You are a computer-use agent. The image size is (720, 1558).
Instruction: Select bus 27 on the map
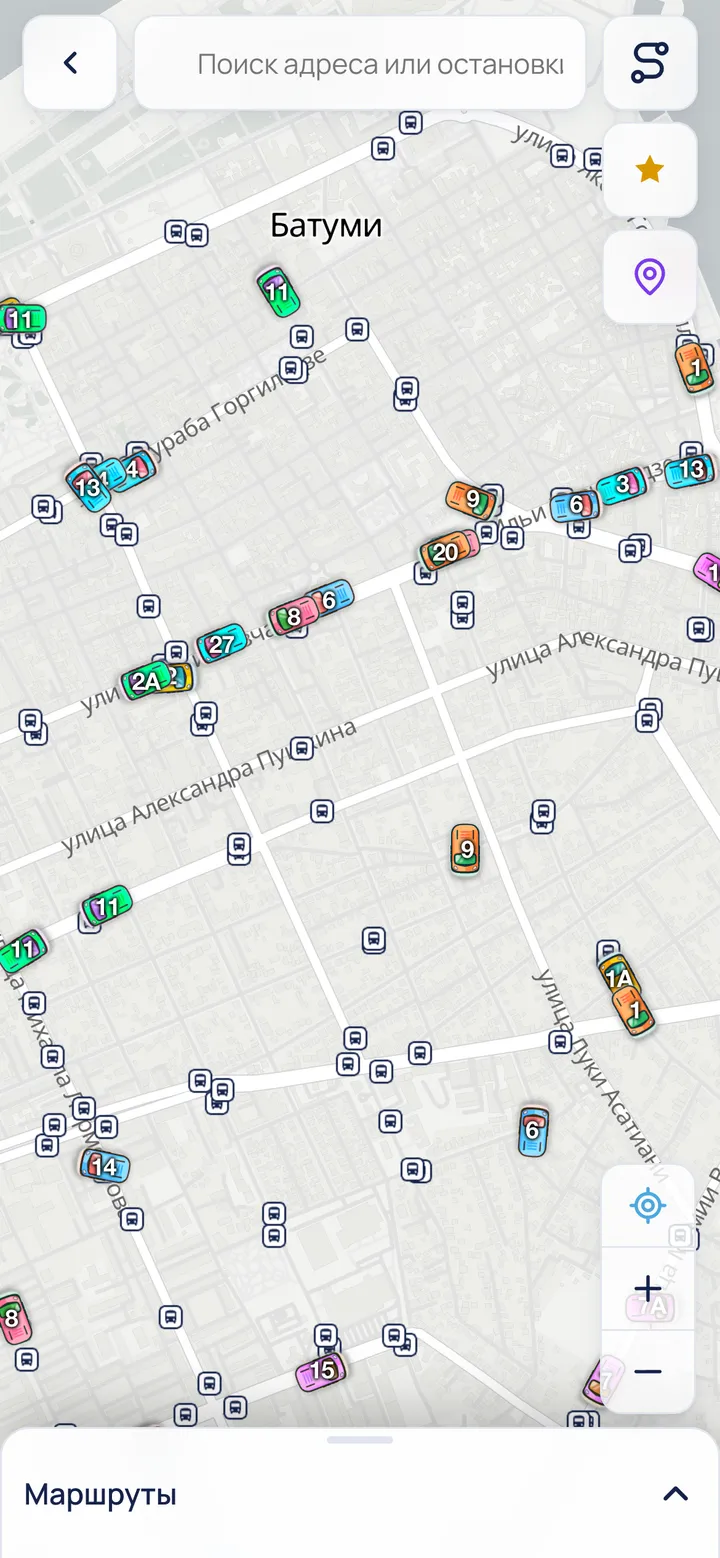[221, 643]
